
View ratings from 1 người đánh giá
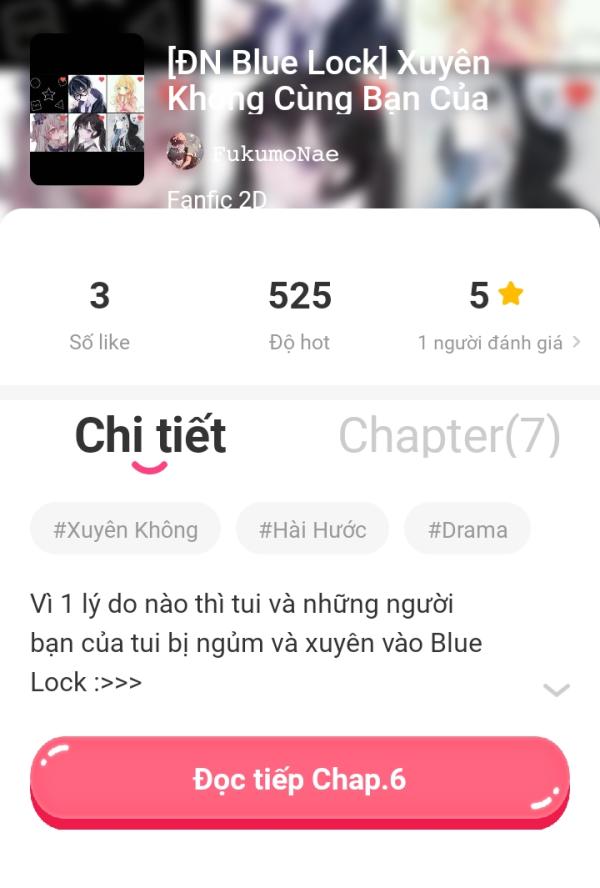(x=499, y=343)
